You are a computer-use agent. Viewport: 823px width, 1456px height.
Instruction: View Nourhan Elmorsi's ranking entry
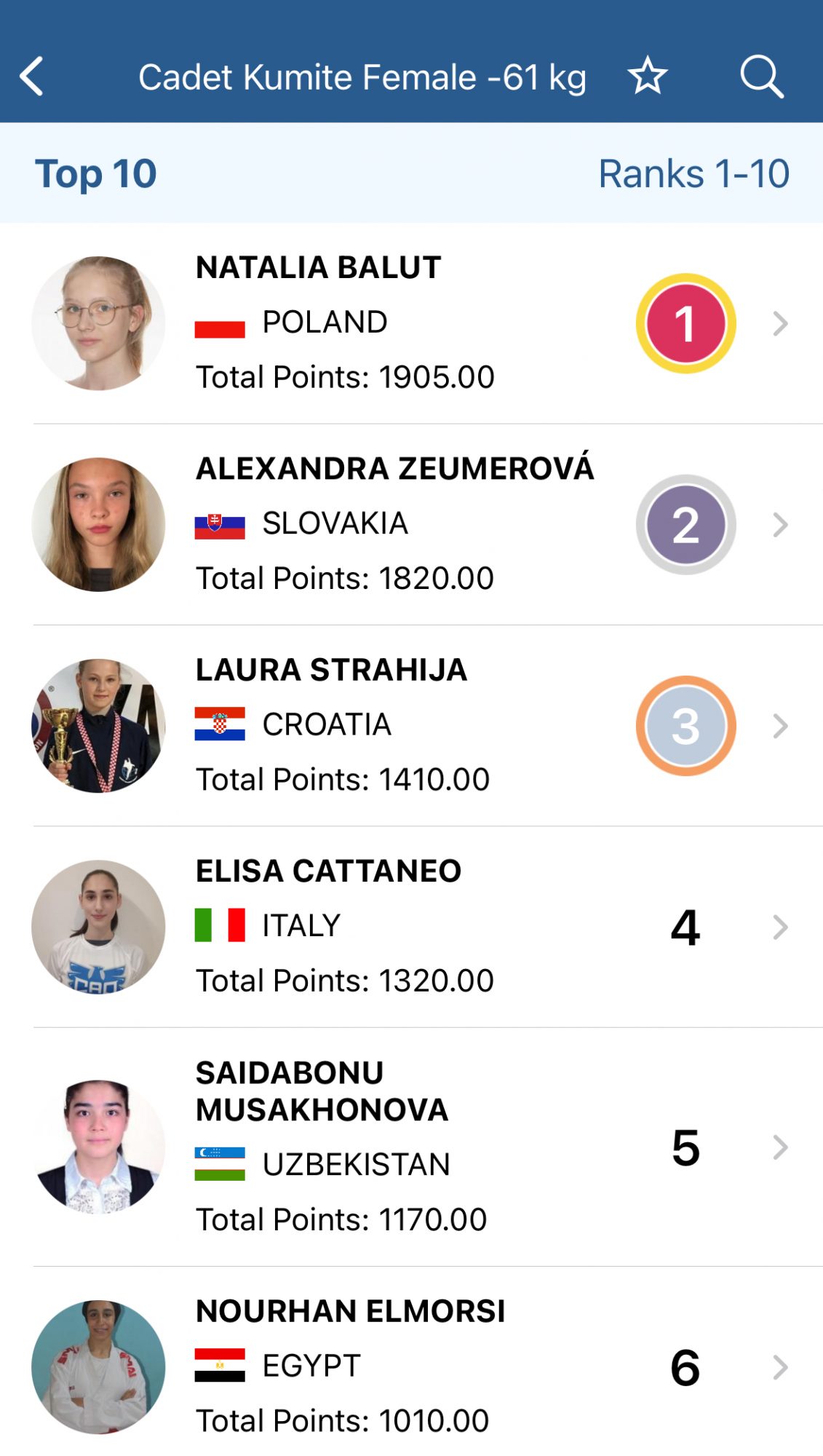point(411,1366)
